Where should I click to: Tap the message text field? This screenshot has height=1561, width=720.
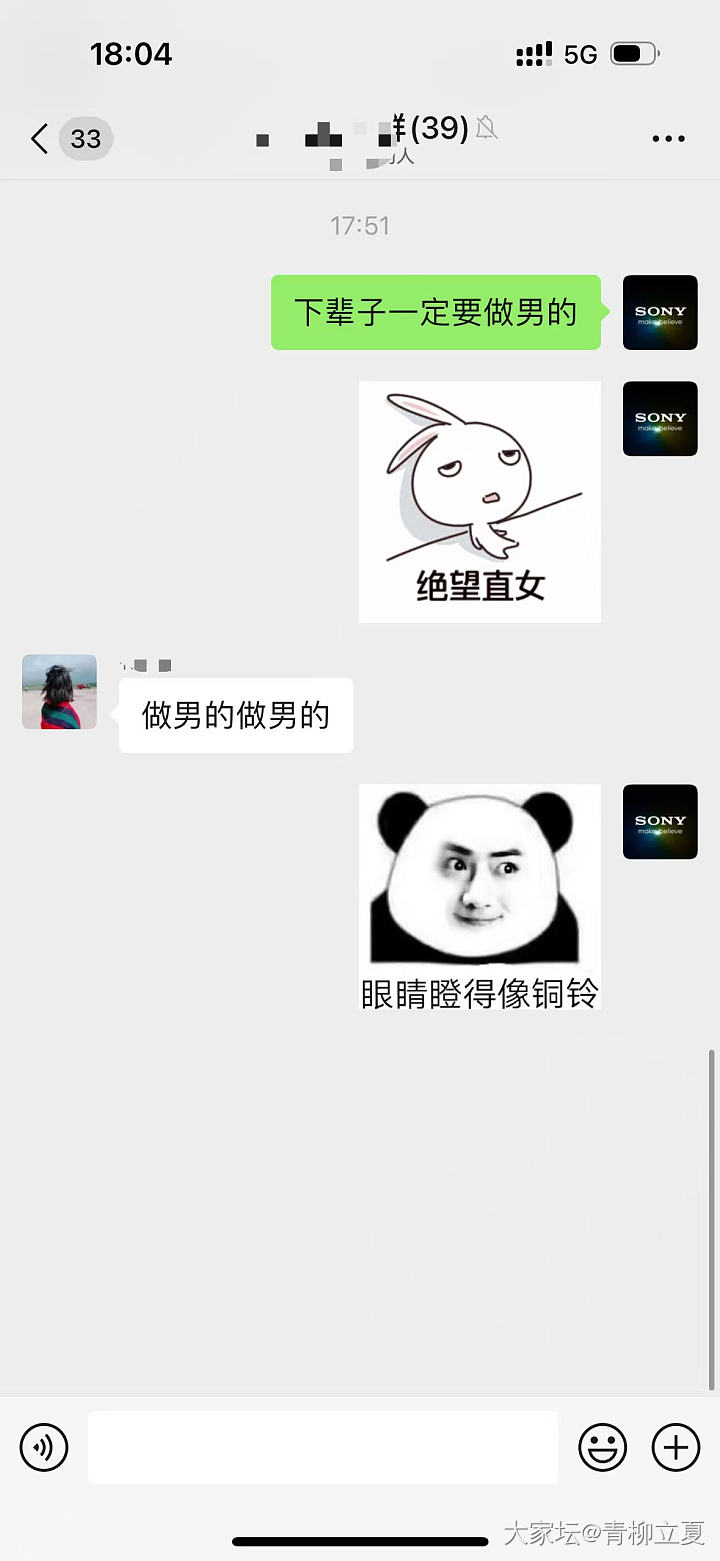pos(323,1447)
